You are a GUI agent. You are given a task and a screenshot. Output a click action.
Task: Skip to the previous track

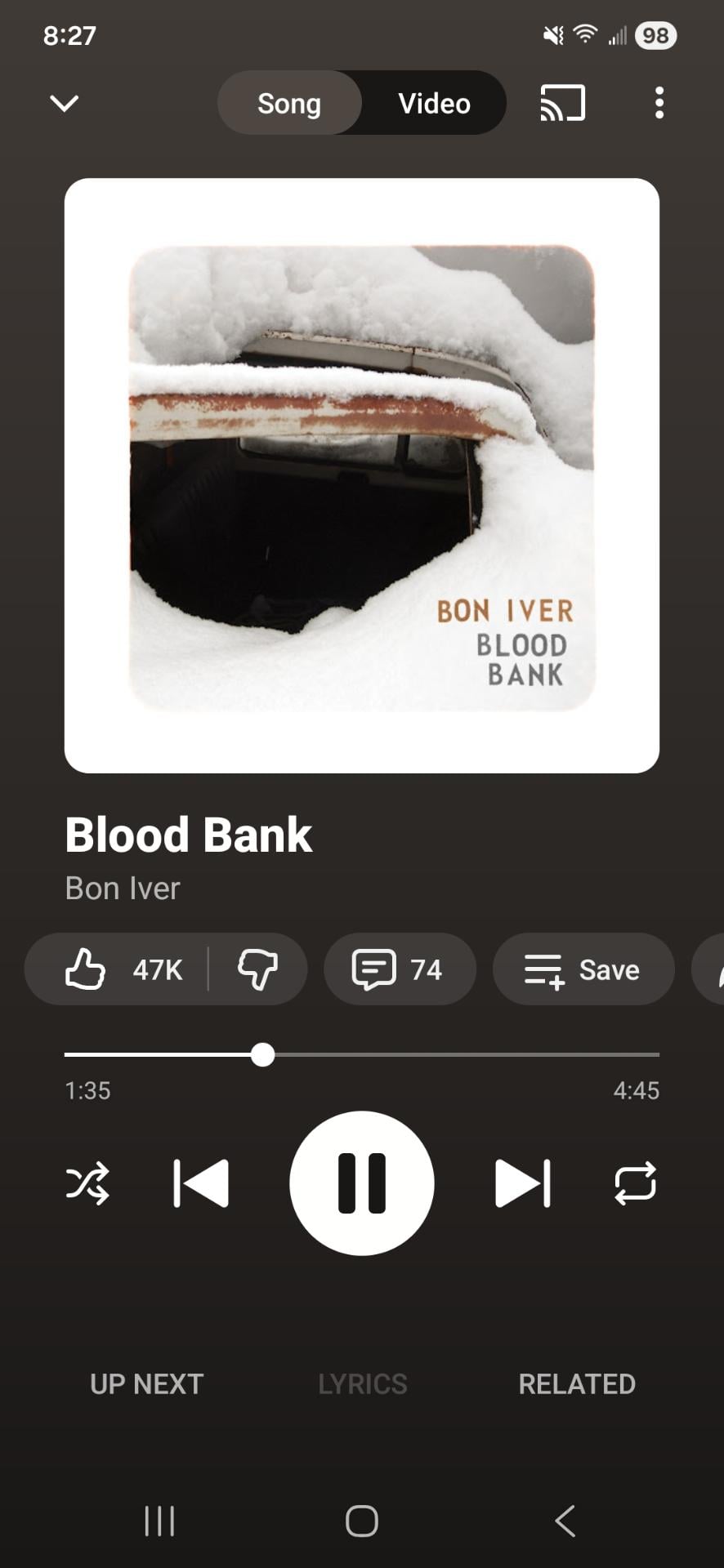pyautogui.click(x=201, y=1183)
